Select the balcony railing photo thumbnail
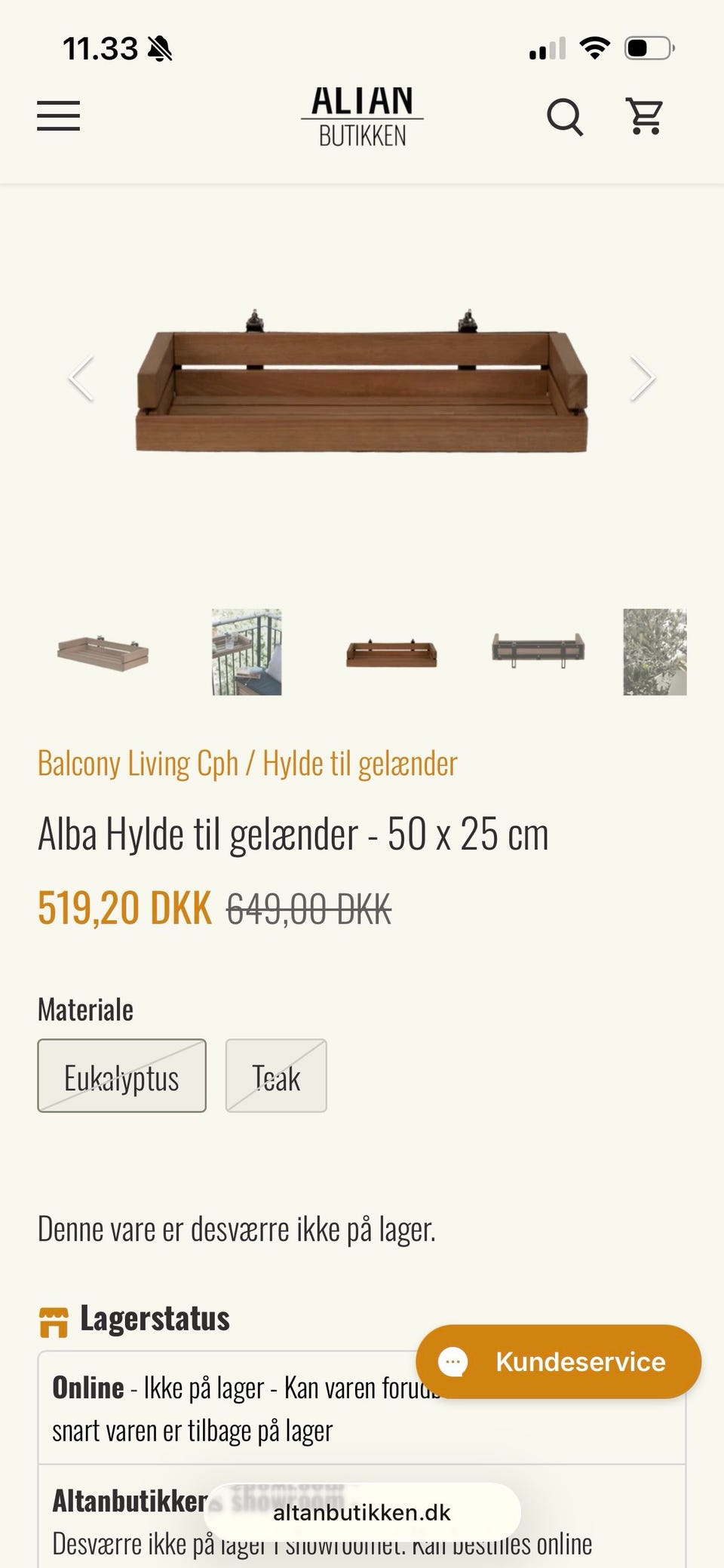 point(247,652)
